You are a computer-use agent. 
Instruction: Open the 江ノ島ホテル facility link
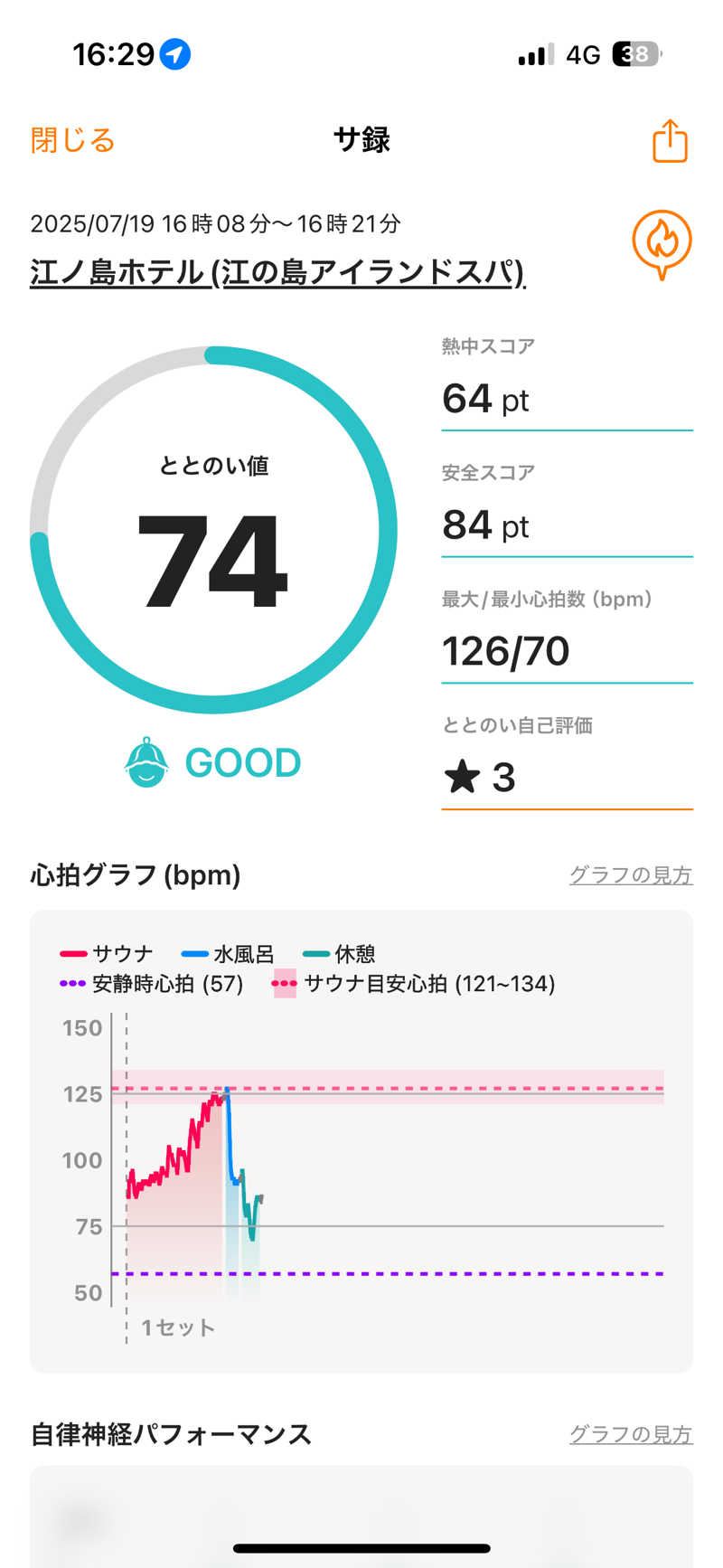pos(277,272)
